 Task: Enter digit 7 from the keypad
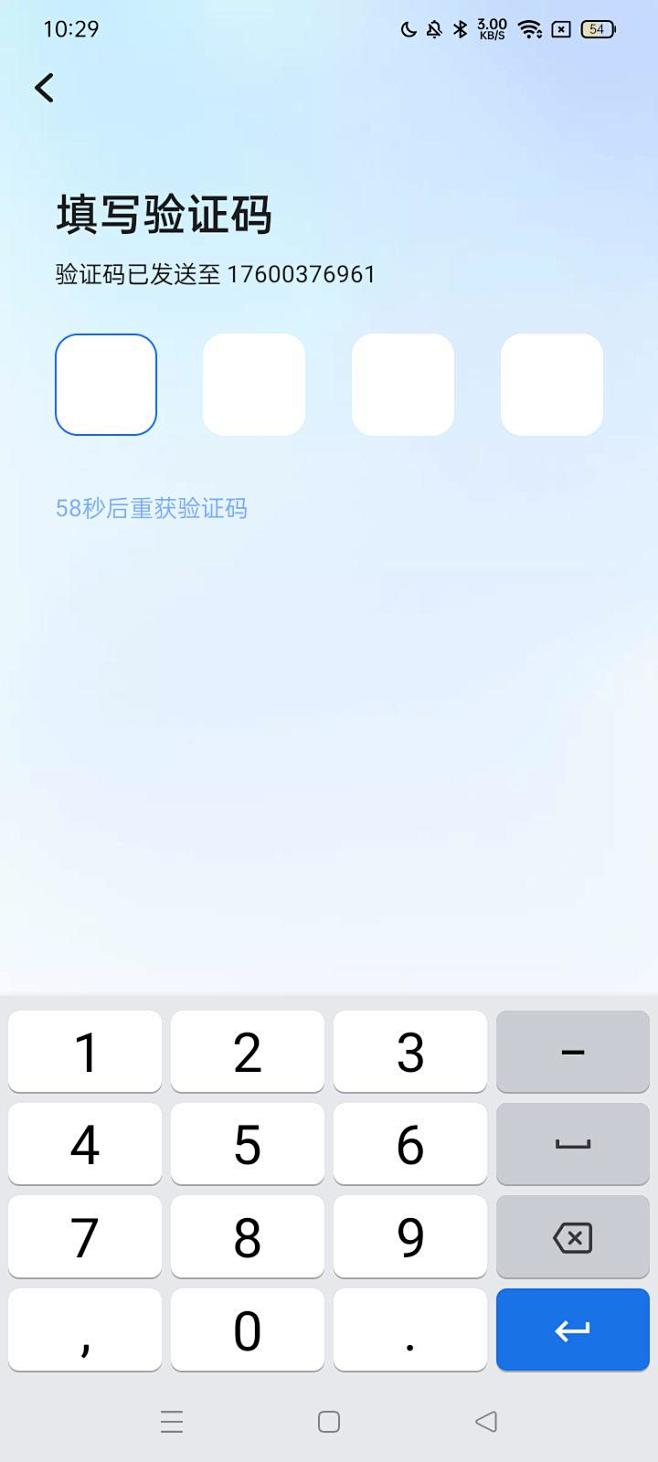tap(85, 1238)
